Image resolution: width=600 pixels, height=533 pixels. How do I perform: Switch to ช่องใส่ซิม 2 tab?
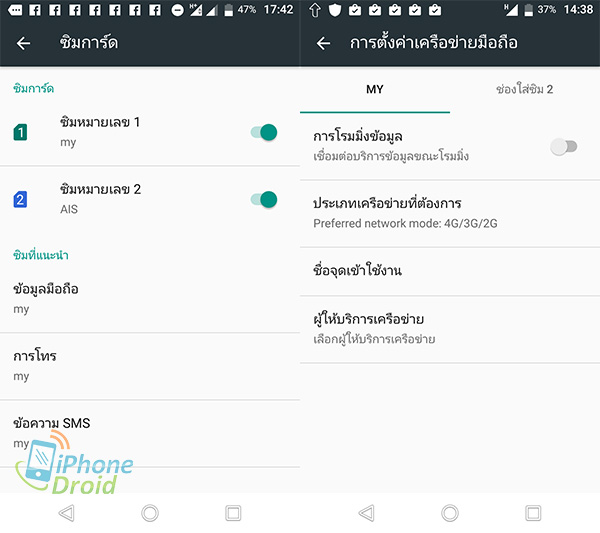(524, 89)
